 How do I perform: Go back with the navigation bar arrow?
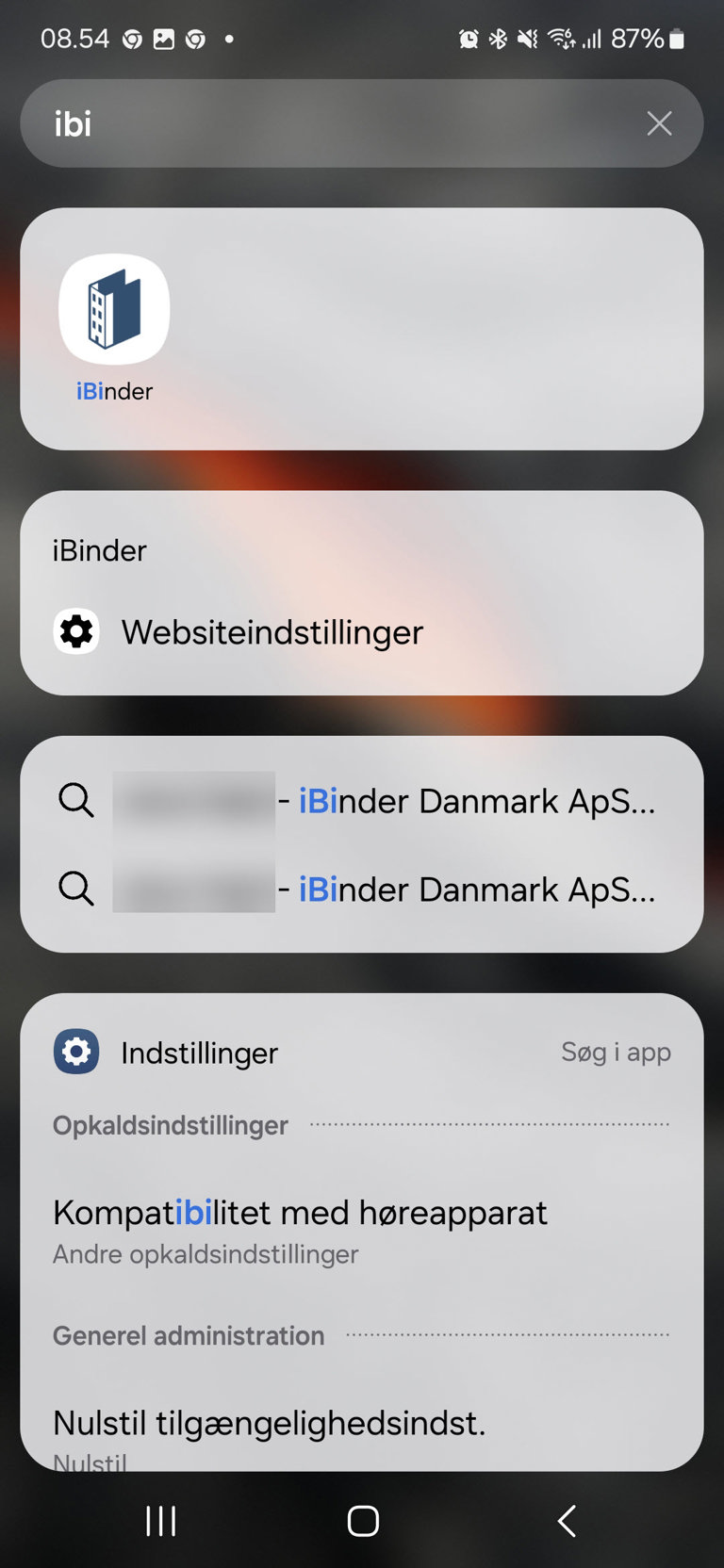tap(566, 1520)
